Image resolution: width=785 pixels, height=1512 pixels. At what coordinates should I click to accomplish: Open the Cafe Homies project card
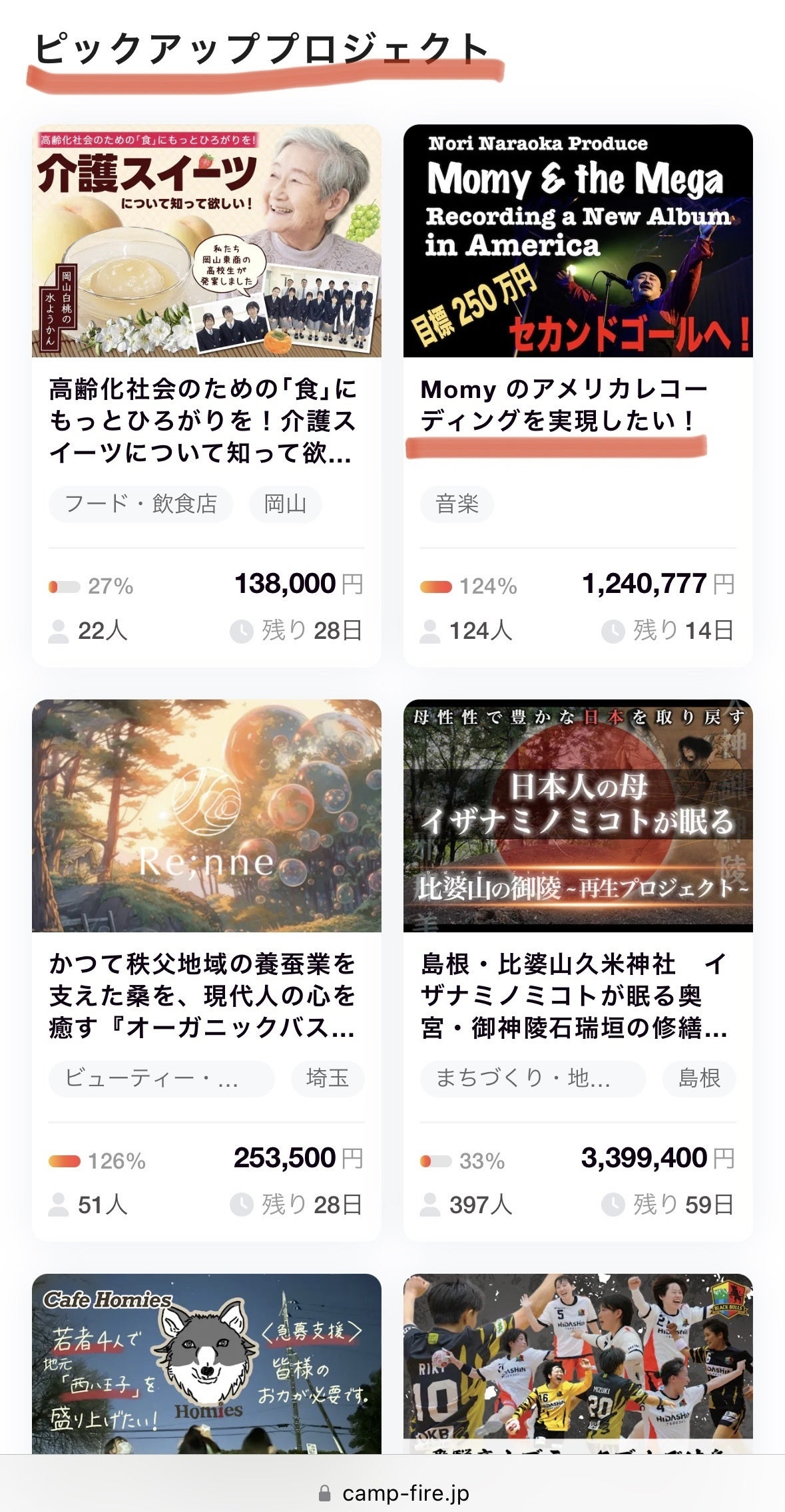[x=206, y=1363]
